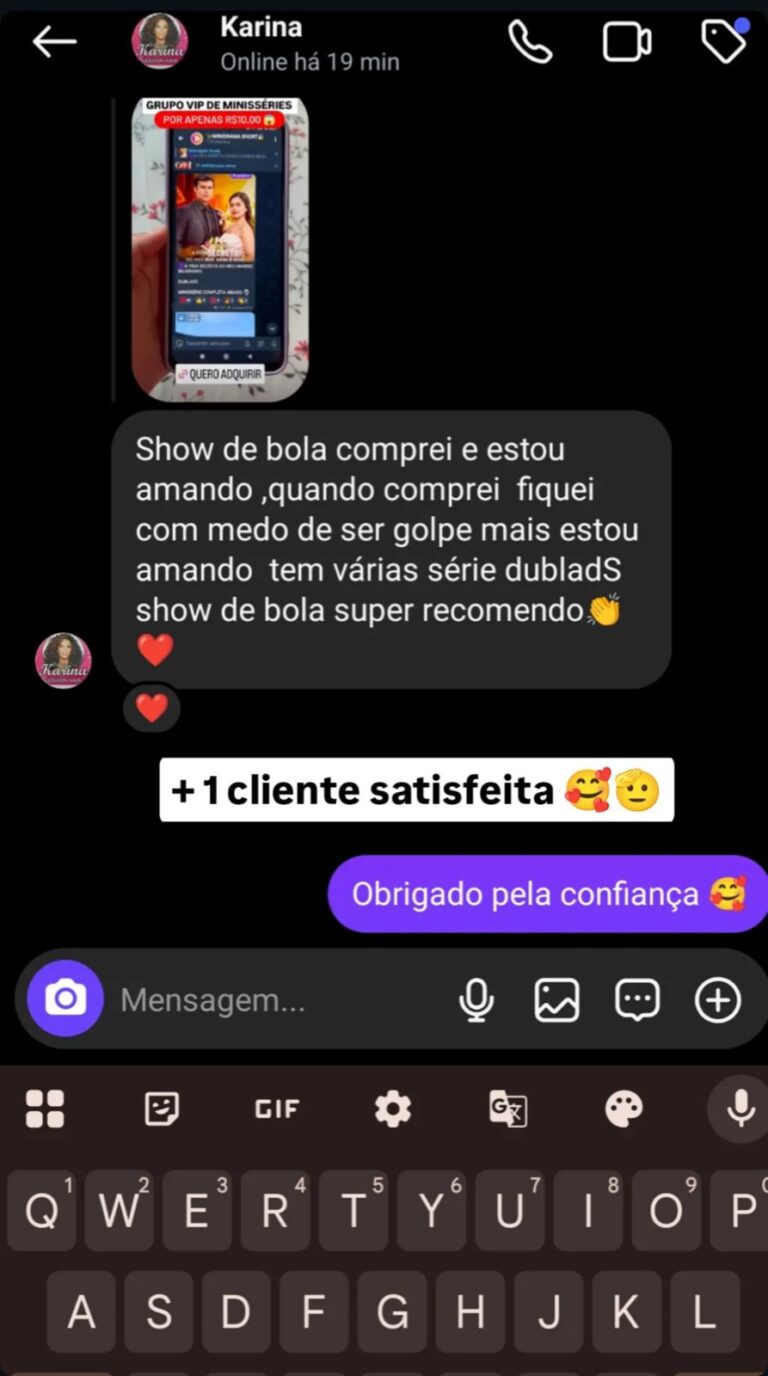Open the emoji sticker editor on the keyboard

coord(160,1108)
